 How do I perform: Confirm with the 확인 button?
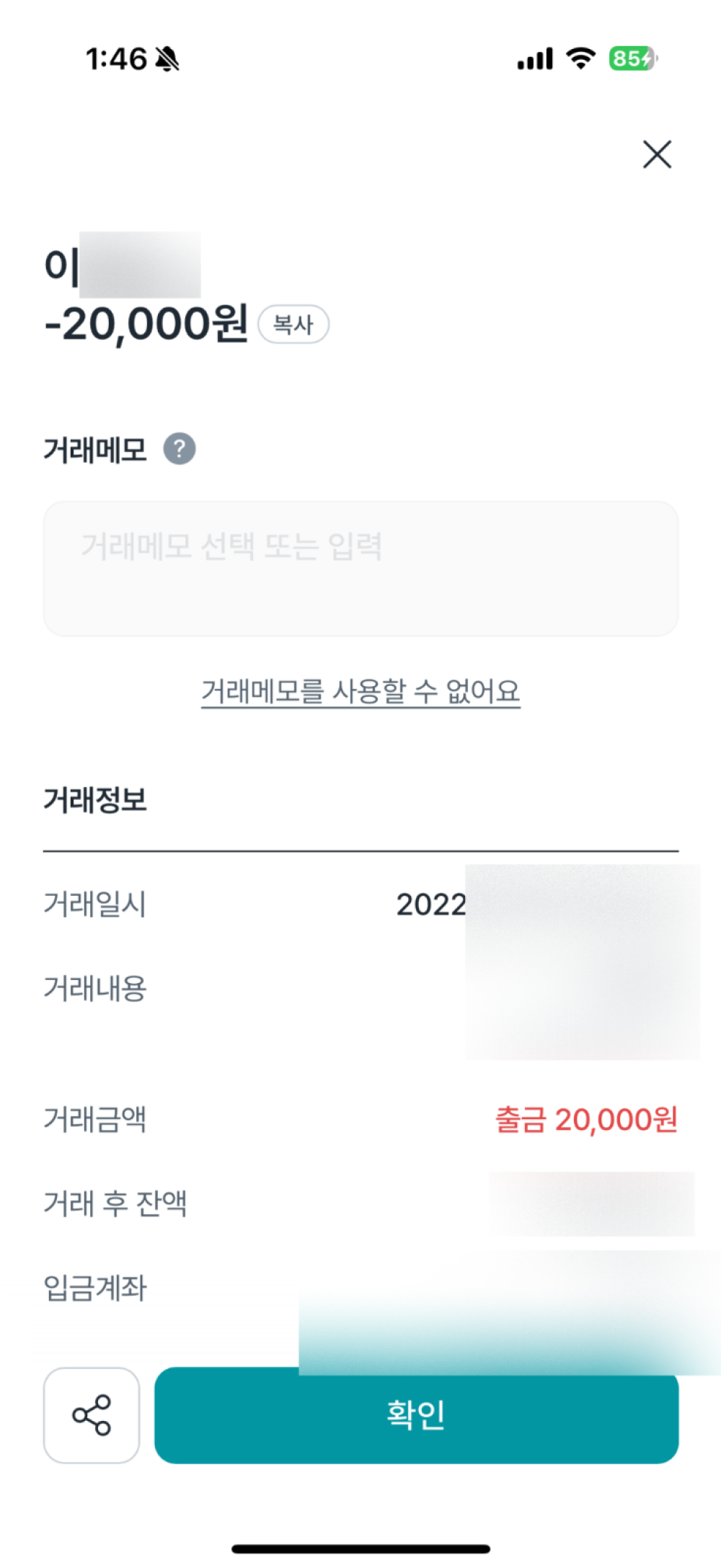416,1417
